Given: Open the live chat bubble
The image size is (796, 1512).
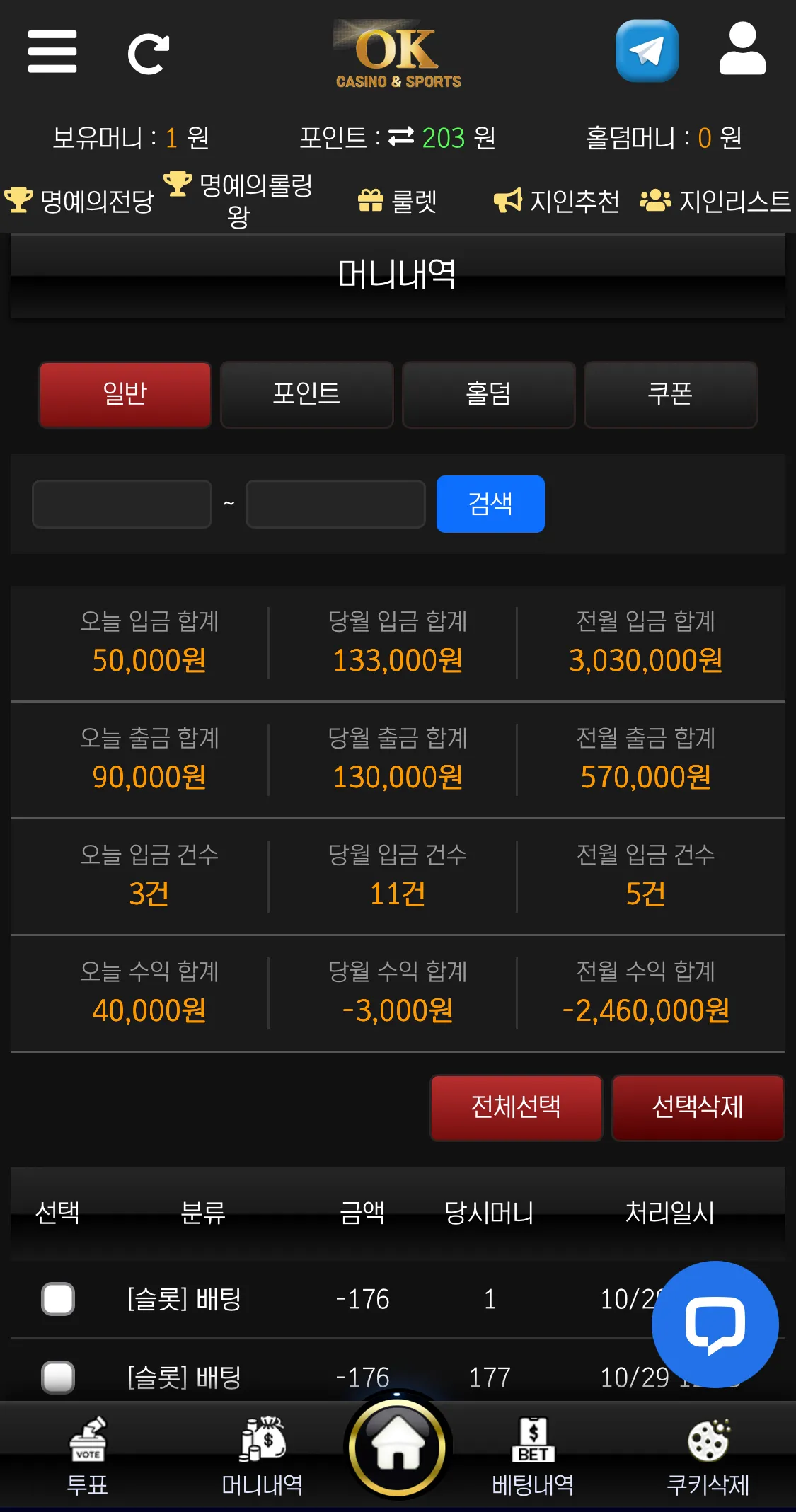Looking at the screenshot, I should coord(715,1325).
